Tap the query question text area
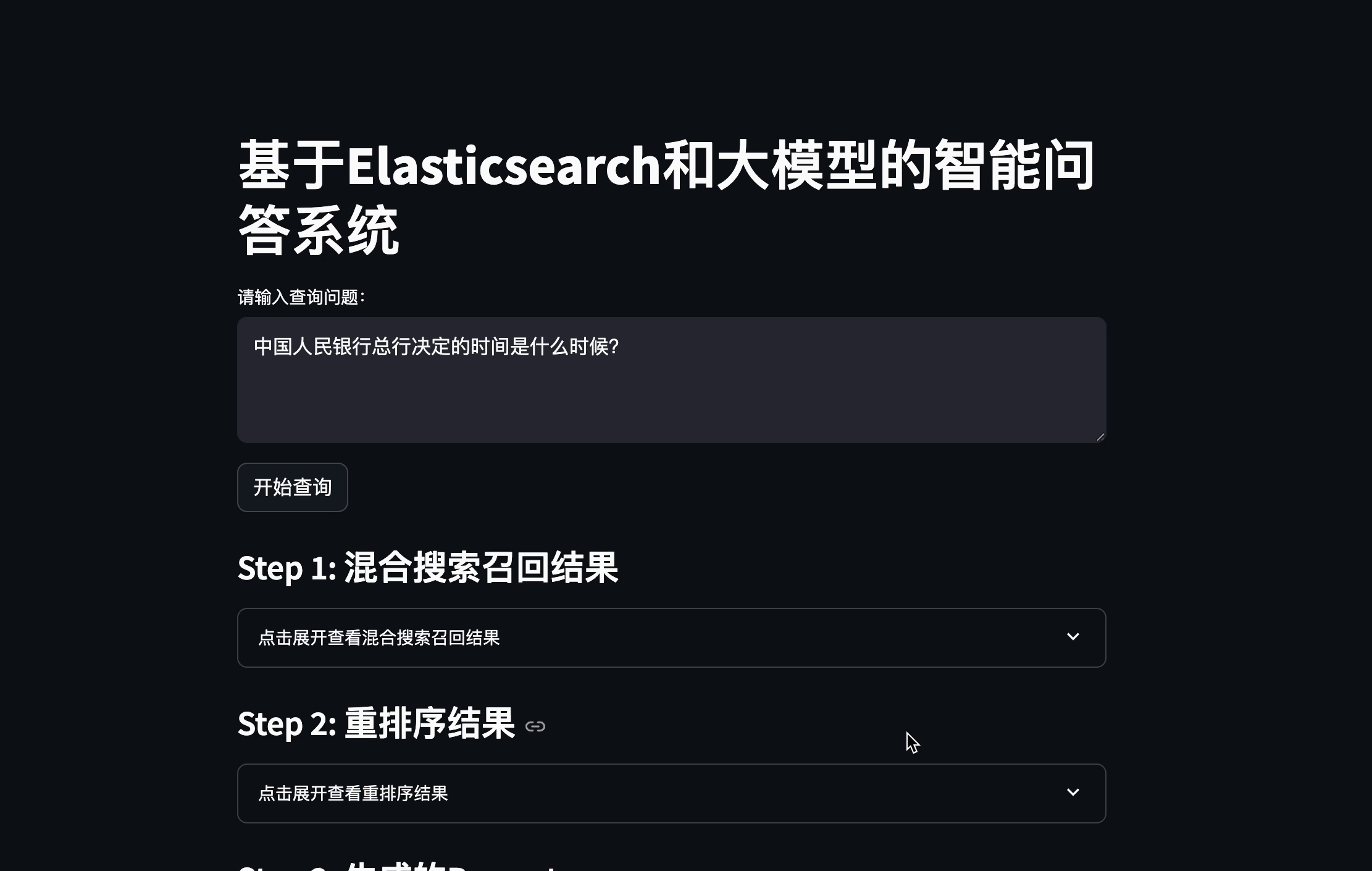This screenshot has width=1372, height=871. [671, 379]
